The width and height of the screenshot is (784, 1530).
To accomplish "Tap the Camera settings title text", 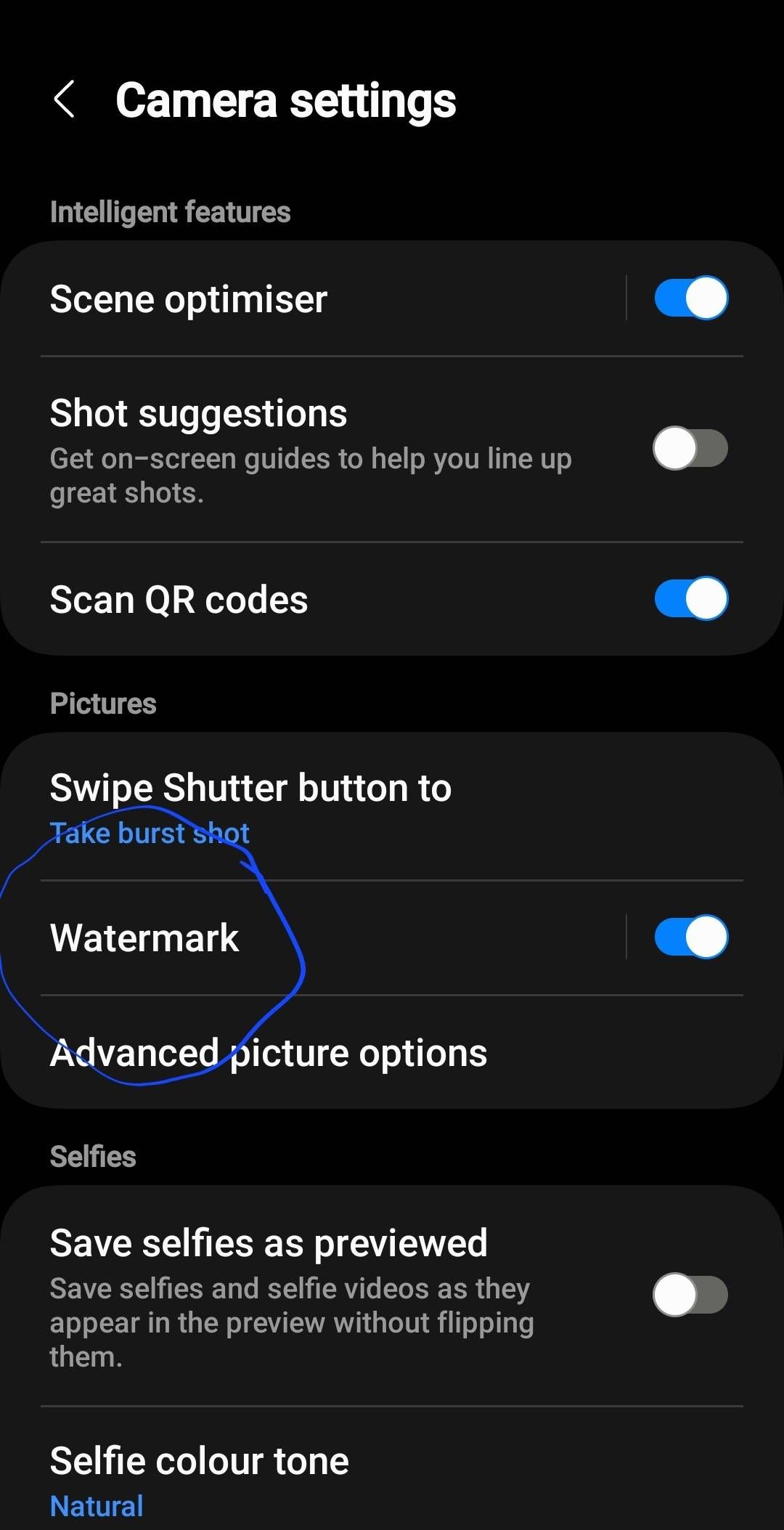I will [286, 100].
